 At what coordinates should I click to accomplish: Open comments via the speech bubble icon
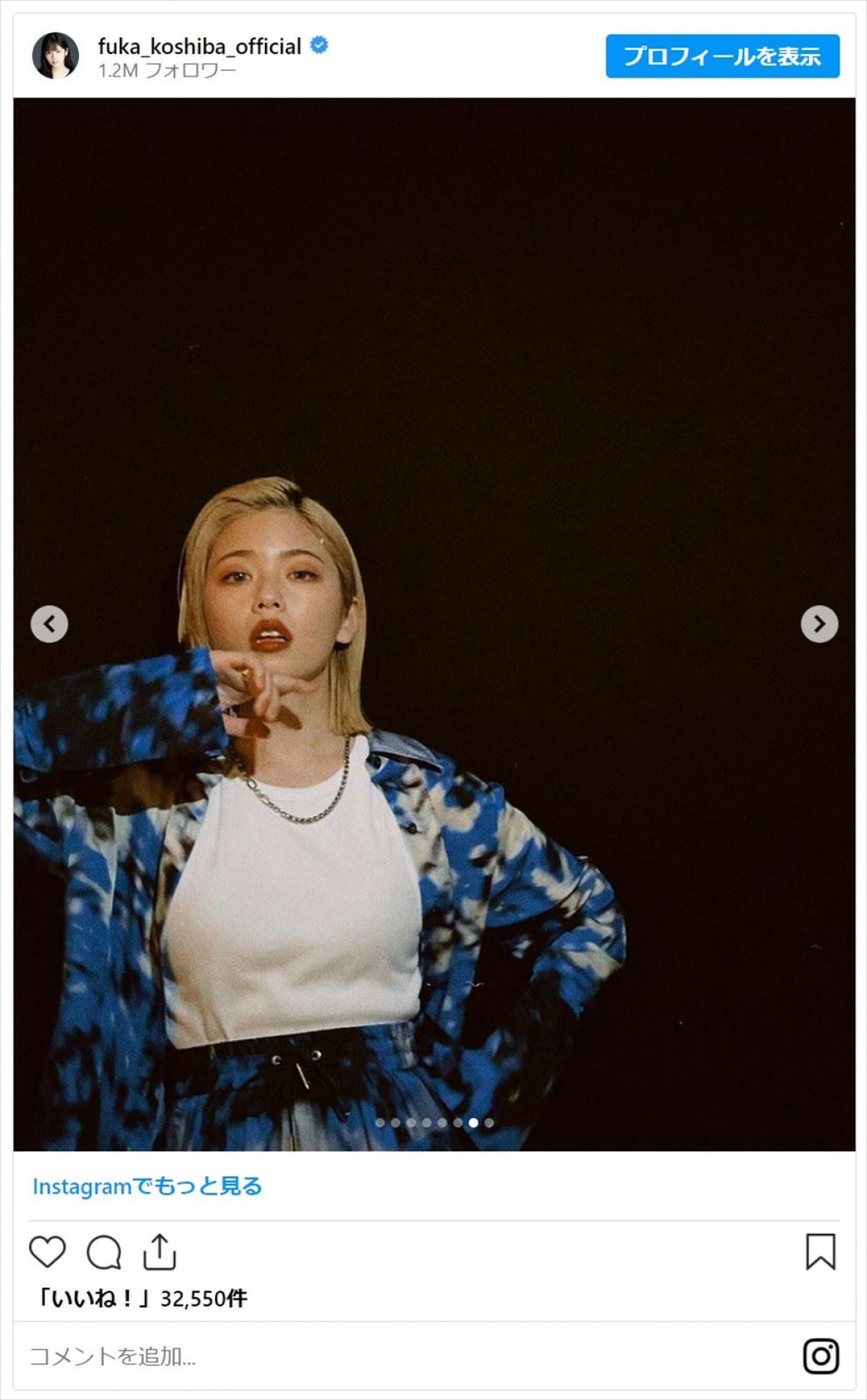(104, 1252)
